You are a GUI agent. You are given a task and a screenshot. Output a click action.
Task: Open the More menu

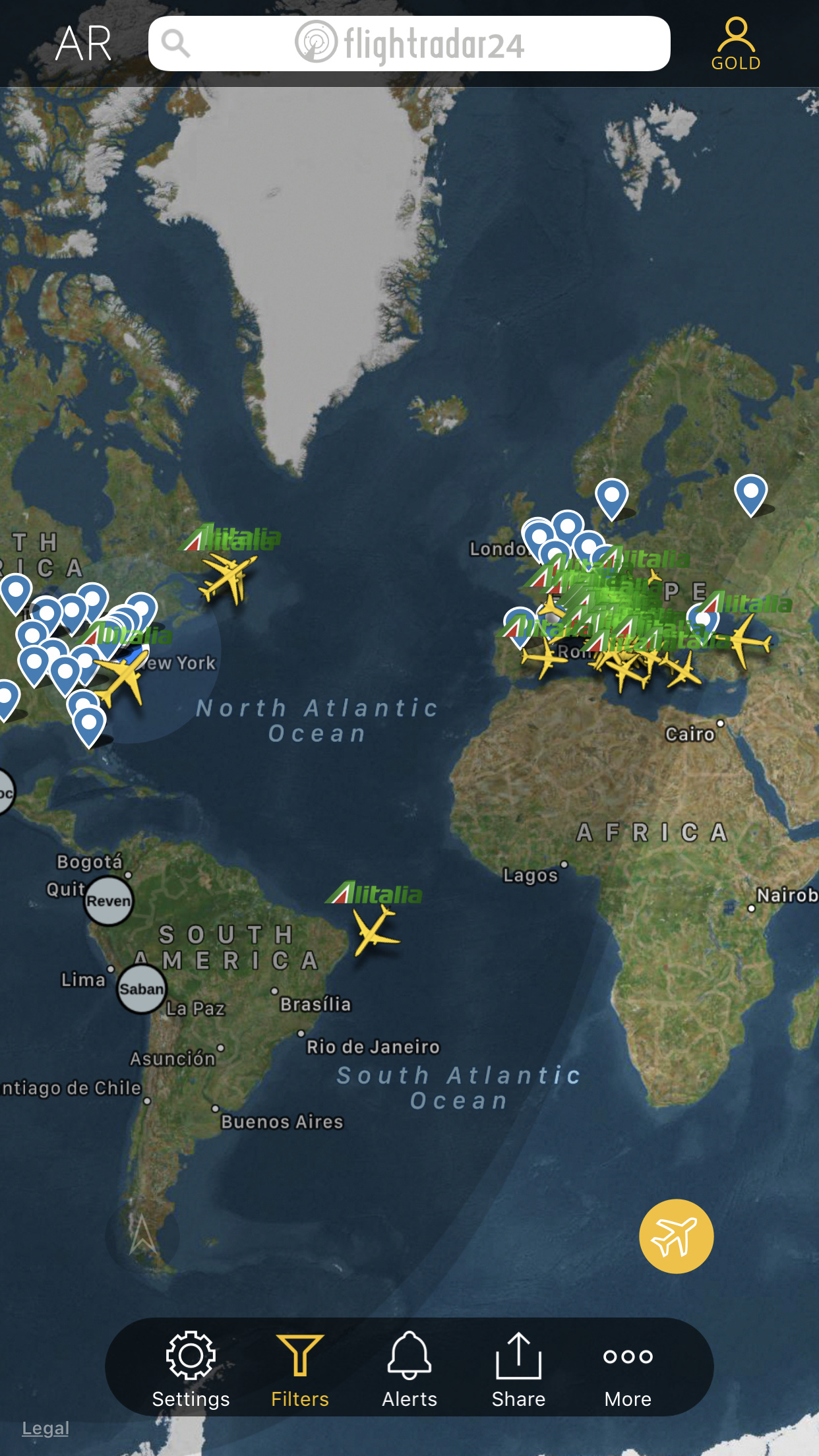pyautogui.click(x=628, y=1368)
